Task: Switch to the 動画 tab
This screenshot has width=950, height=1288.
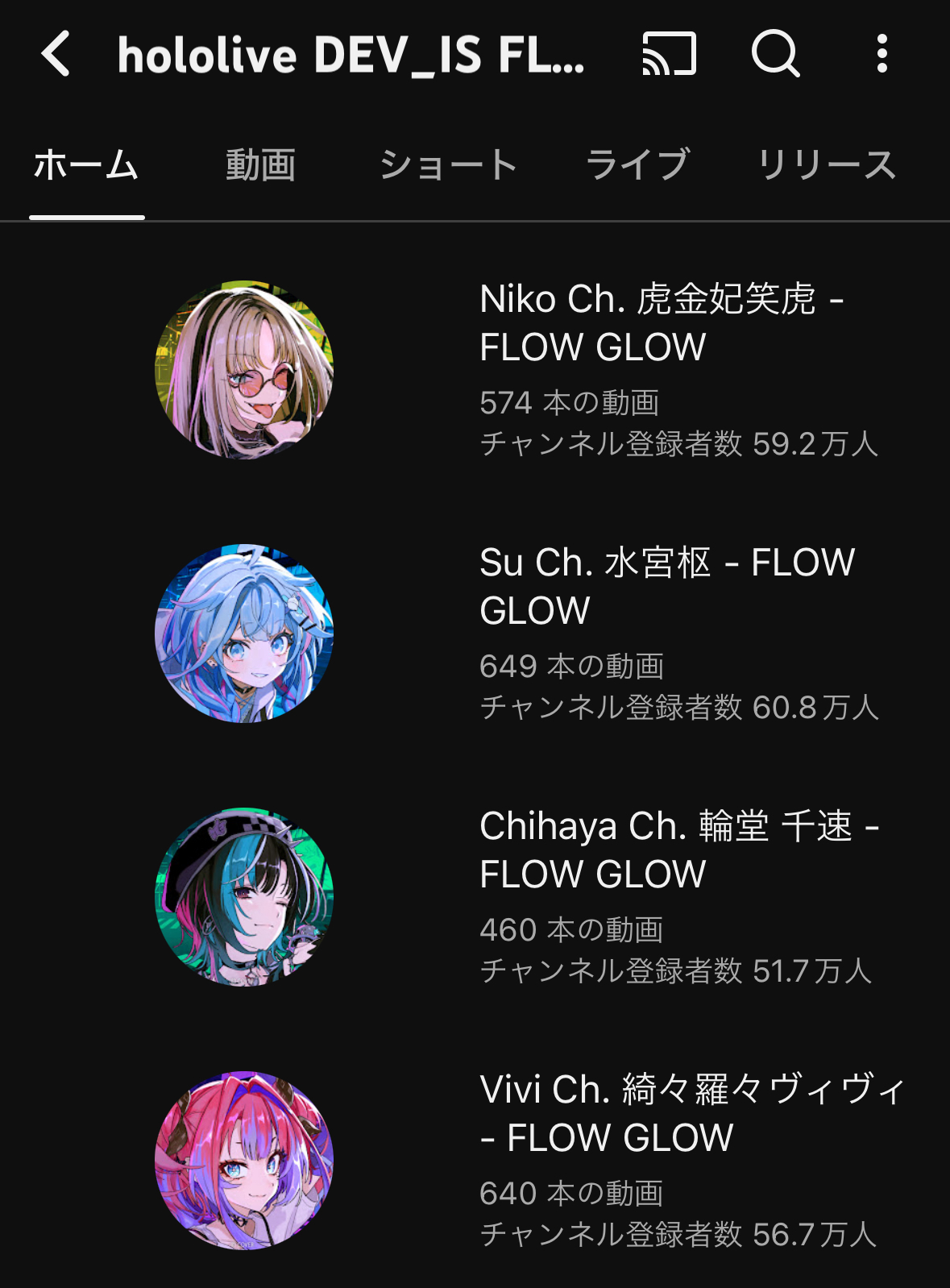Action: pyautogui.click(x=260, y=165)
